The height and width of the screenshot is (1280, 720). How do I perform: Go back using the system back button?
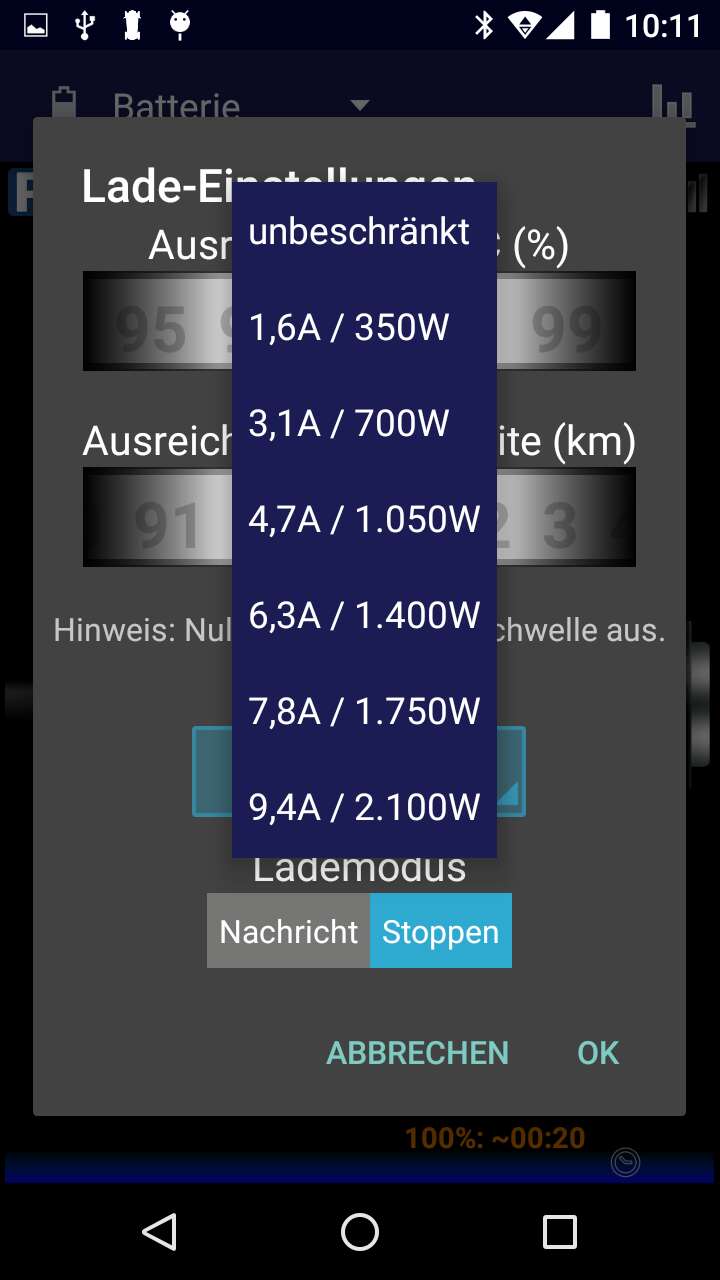click(160, 1232)
